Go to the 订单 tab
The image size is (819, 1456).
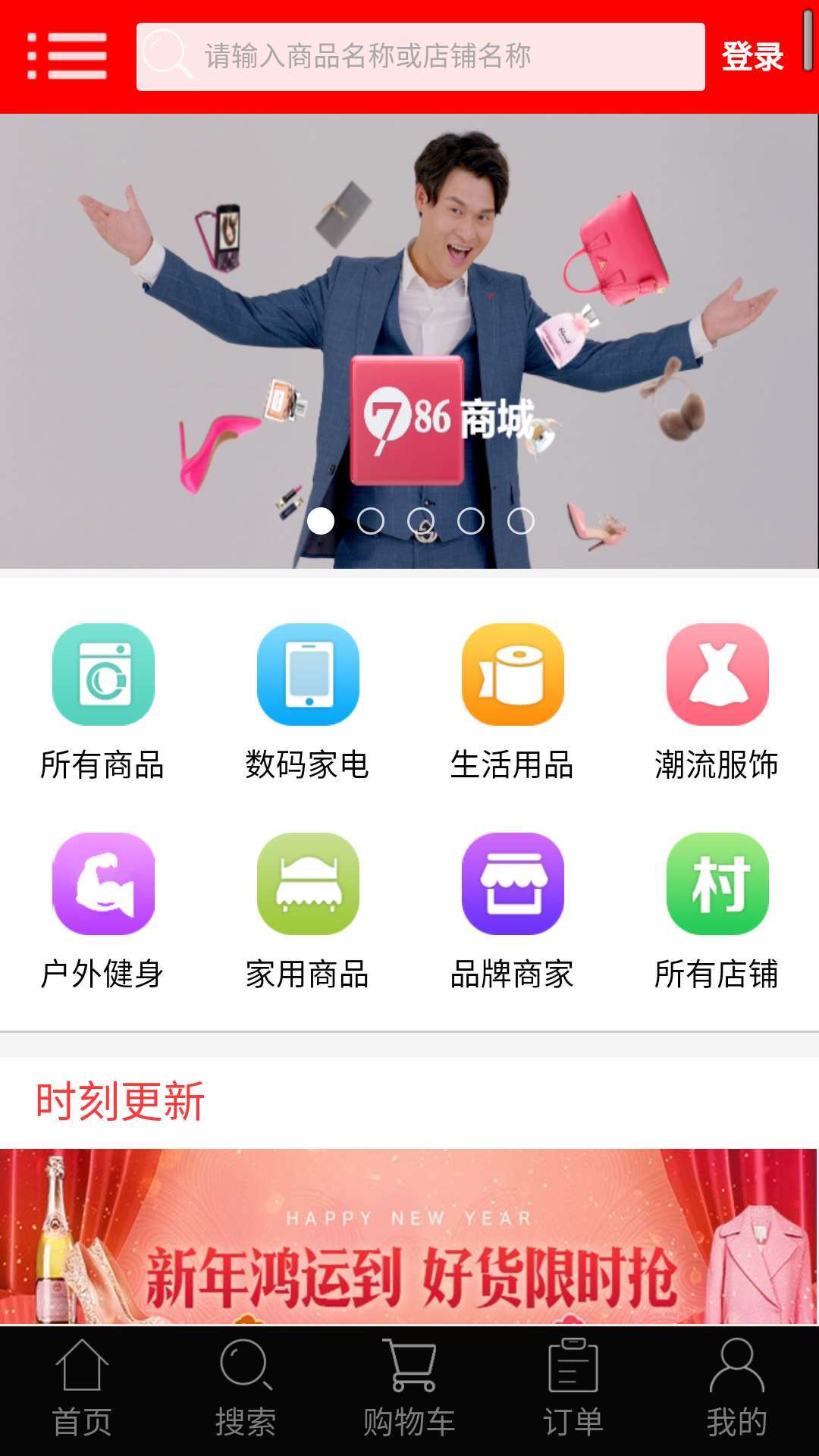pos(573,1389)
